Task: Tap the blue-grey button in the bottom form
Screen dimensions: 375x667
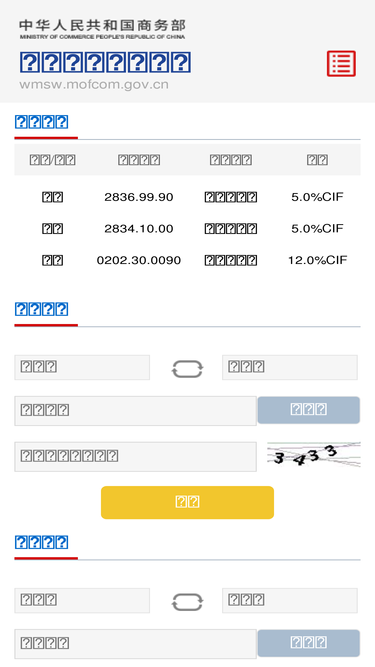Action: pos(309,643)
